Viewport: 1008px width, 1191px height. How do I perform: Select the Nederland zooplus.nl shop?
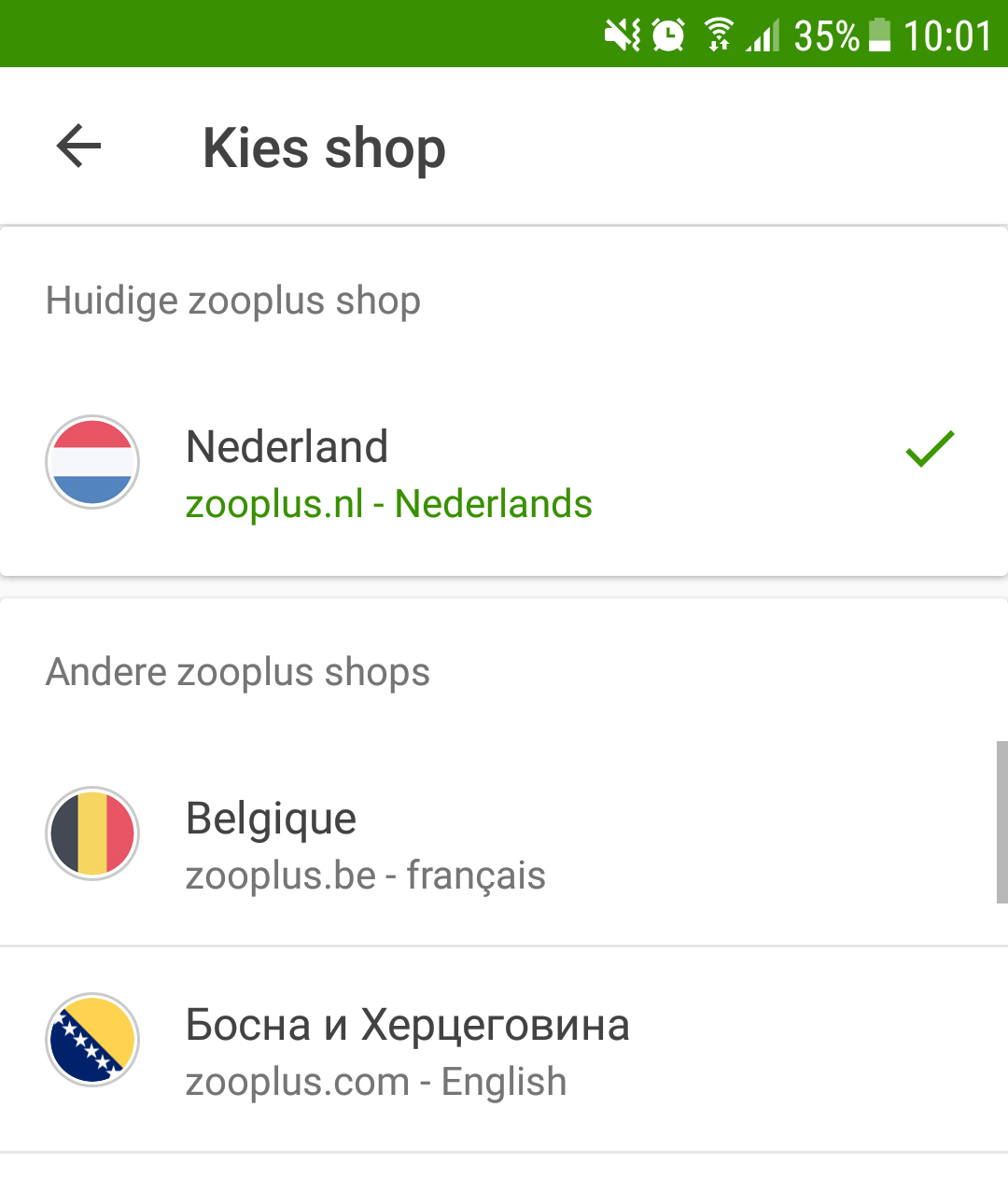click(388, 473)
